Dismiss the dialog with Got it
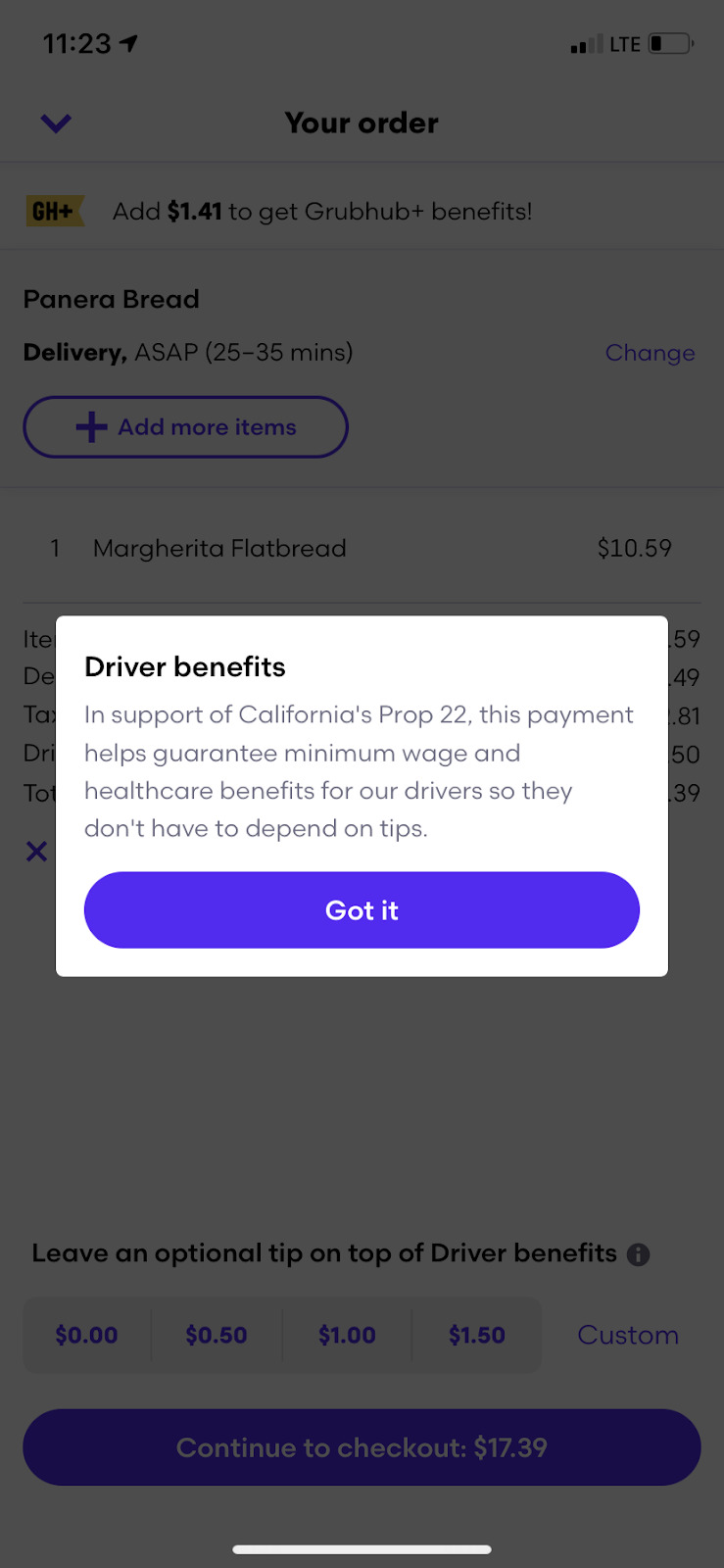724x1568 pixels. tap(362, 909)
